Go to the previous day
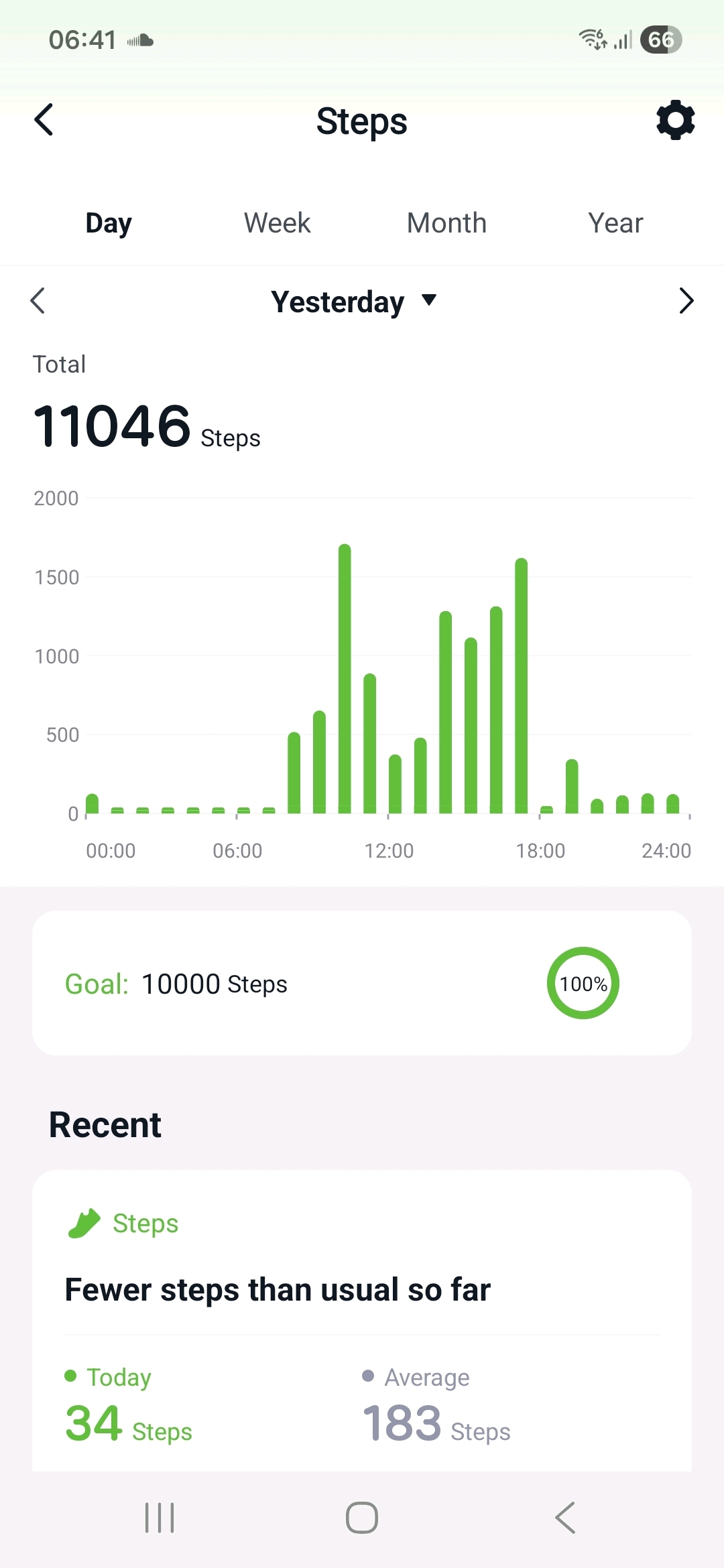The height and width of the screenshot is (1568, 724). [38, 301]
